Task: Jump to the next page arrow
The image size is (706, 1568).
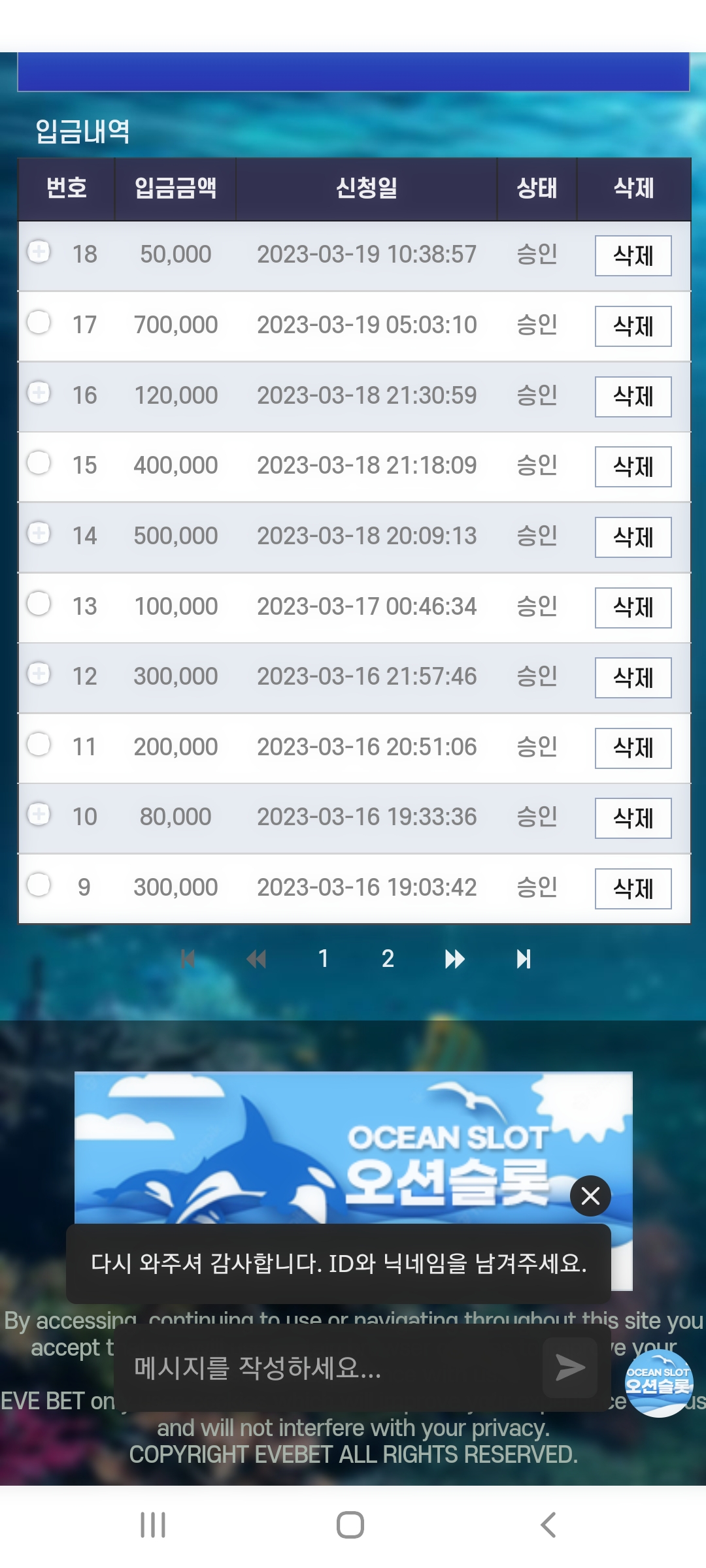Action: [454, 959]
